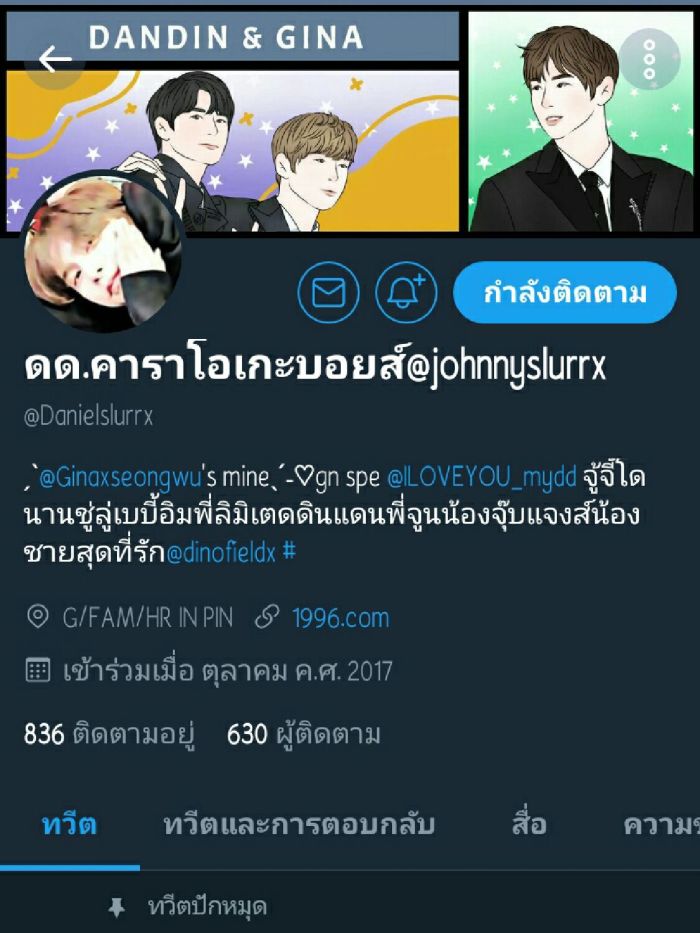Open the three-dot overflow menu
Screen dimensions: 700x933
pos(649,60)
